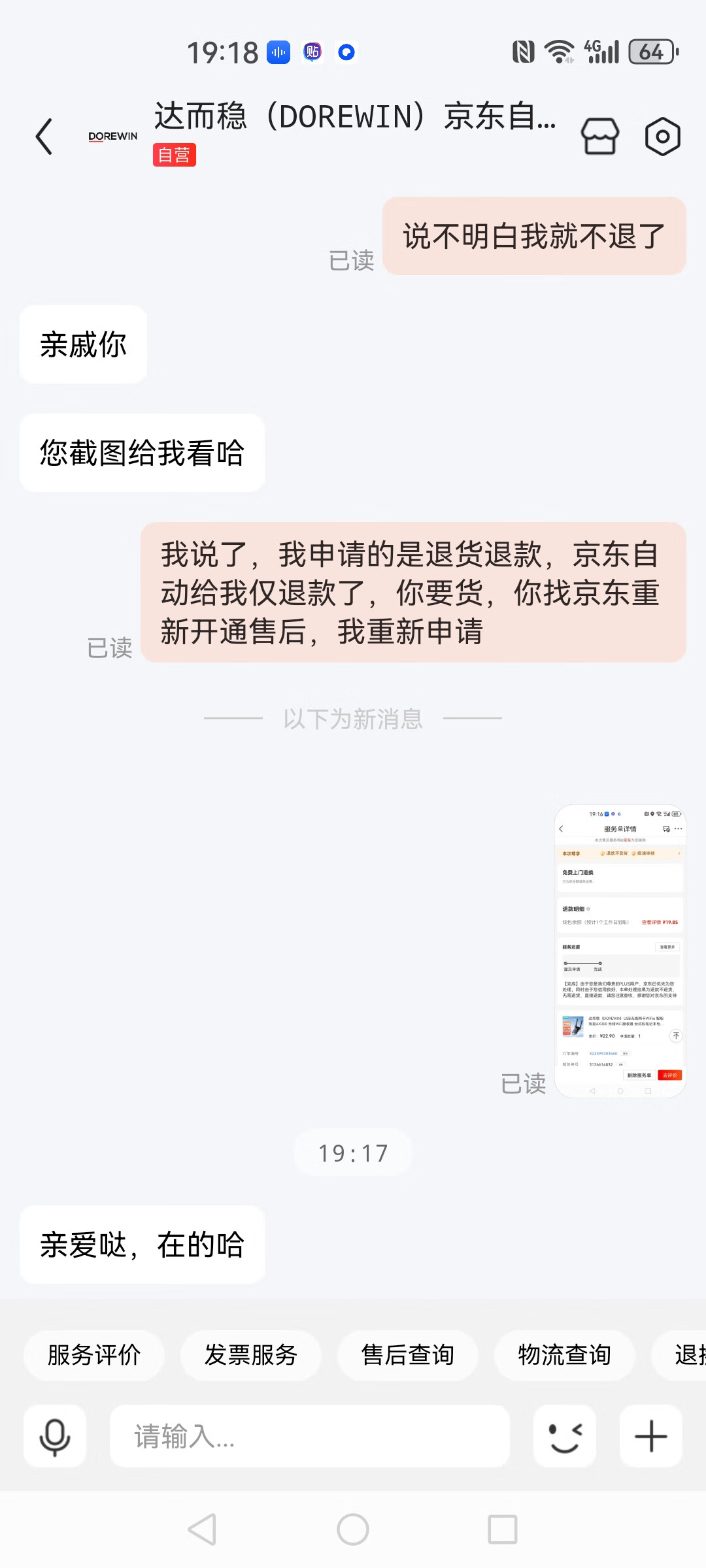
Task: Go back from the DOREWIN chat
Action: (x=44, y=137)
